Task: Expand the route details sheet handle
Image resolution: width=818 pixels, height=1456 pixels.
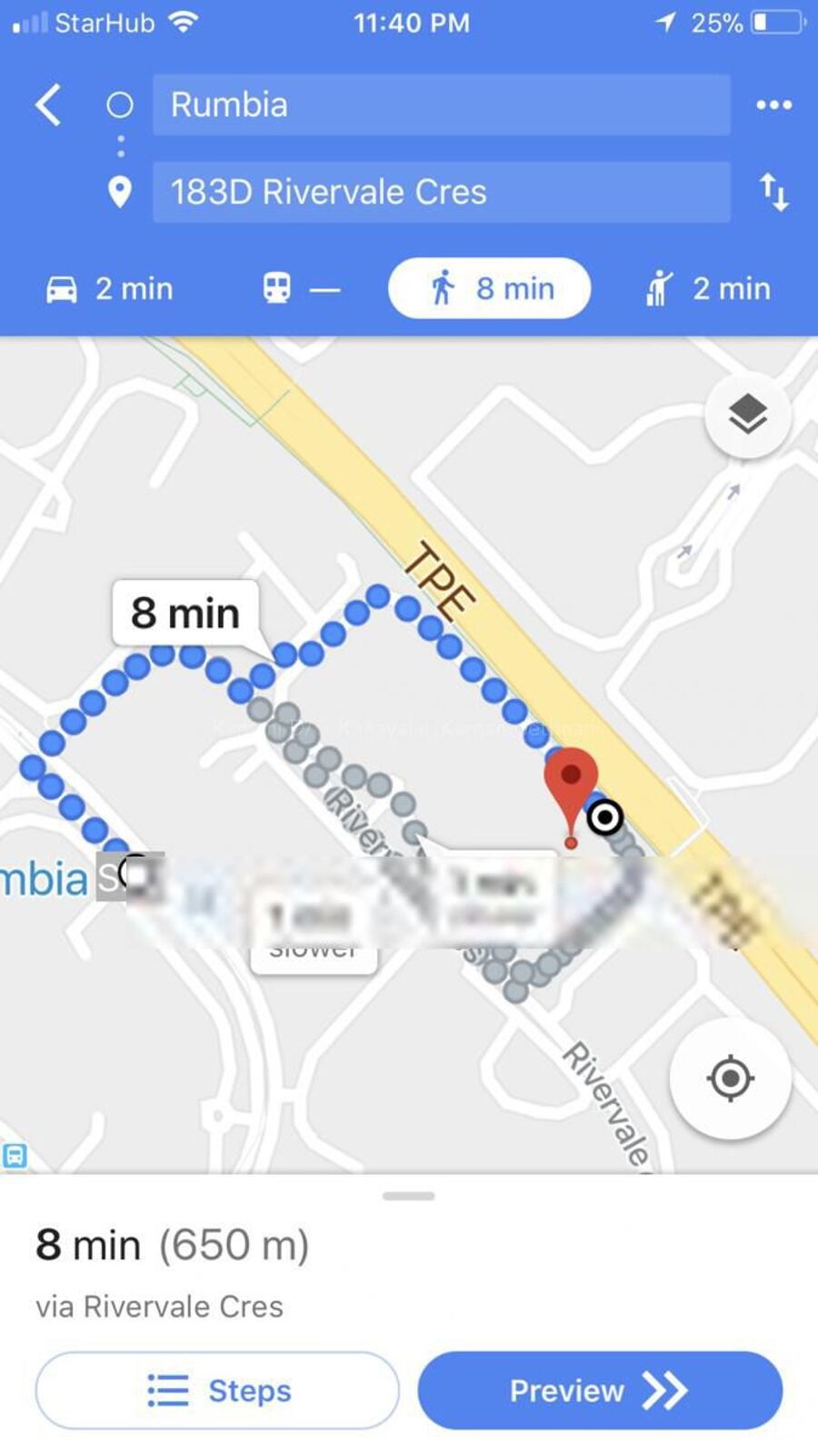Action: tap(409, 1196)
